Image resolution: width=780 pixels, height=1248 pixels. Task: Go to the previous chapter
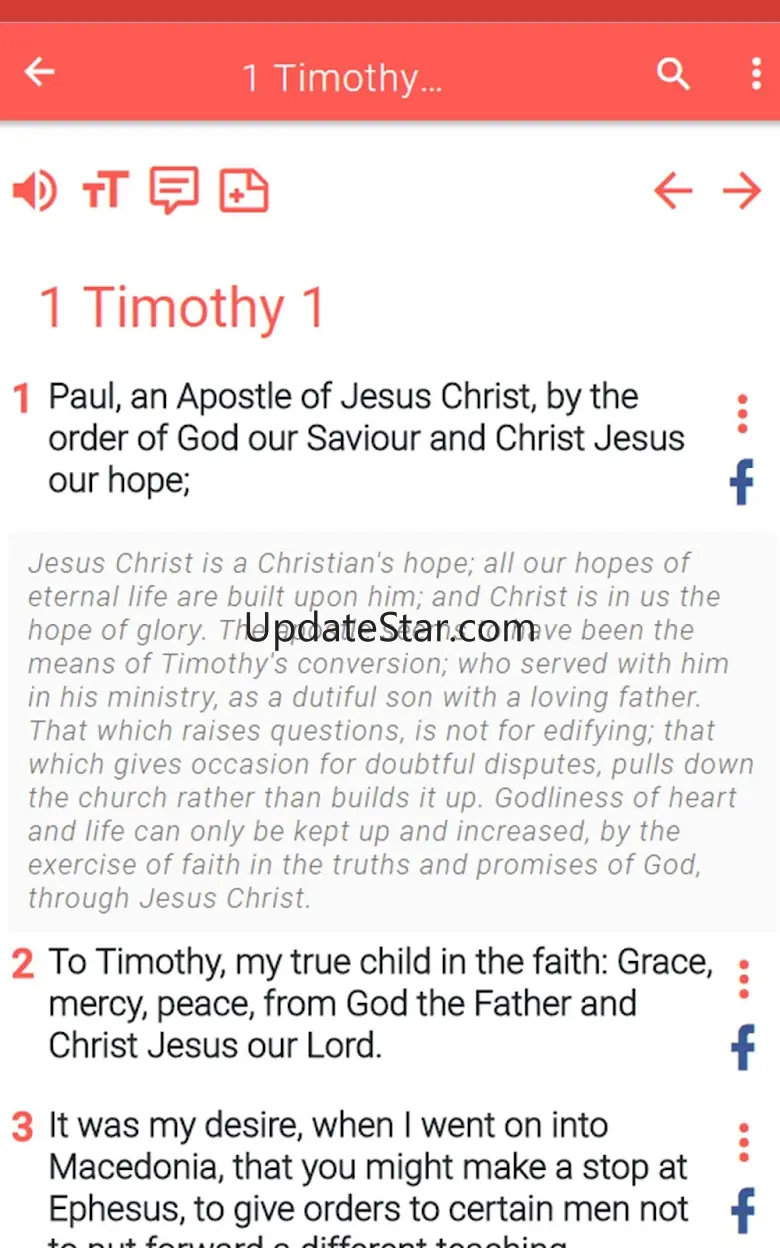click(x=673, y=190)
